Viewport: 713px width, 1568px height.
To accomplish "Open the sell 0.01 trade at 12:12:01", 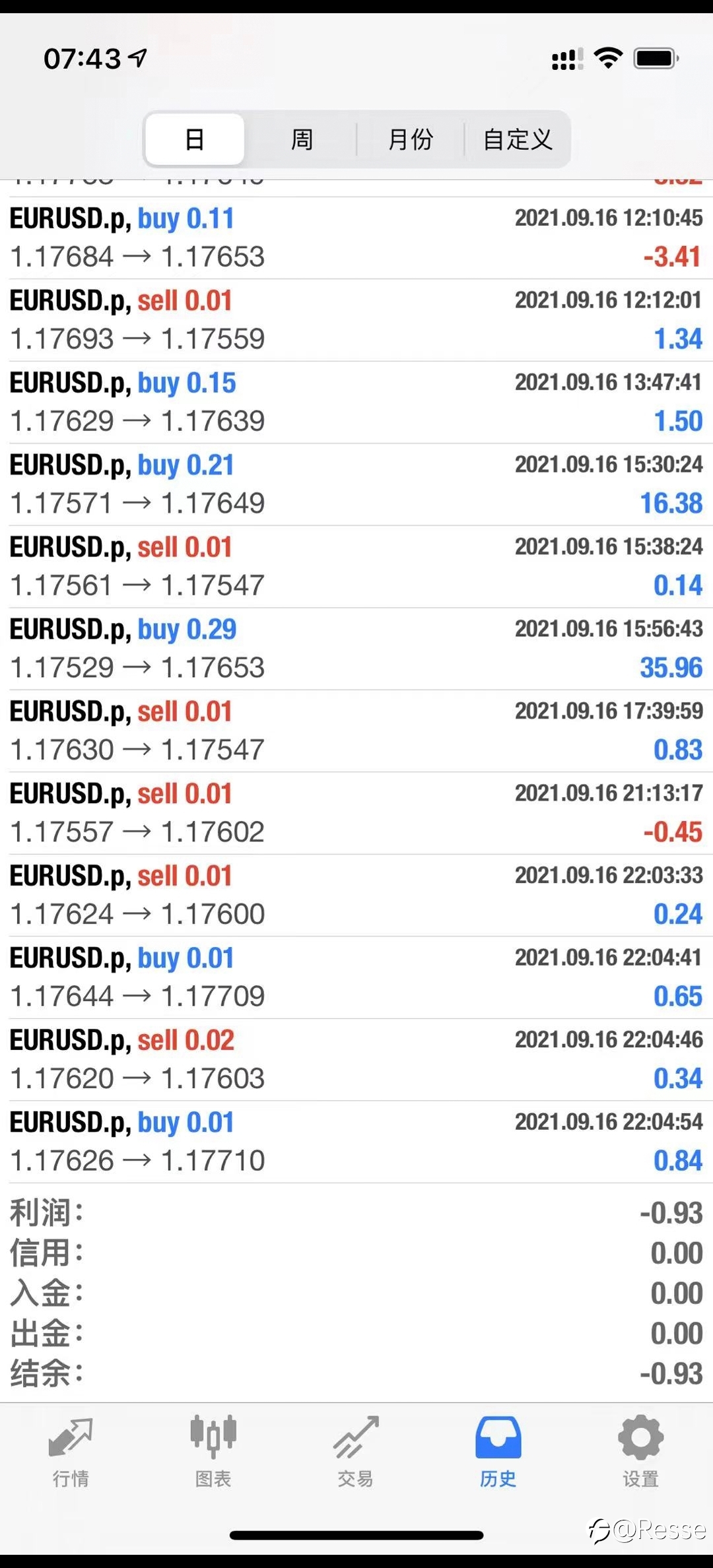I will 356,320.
